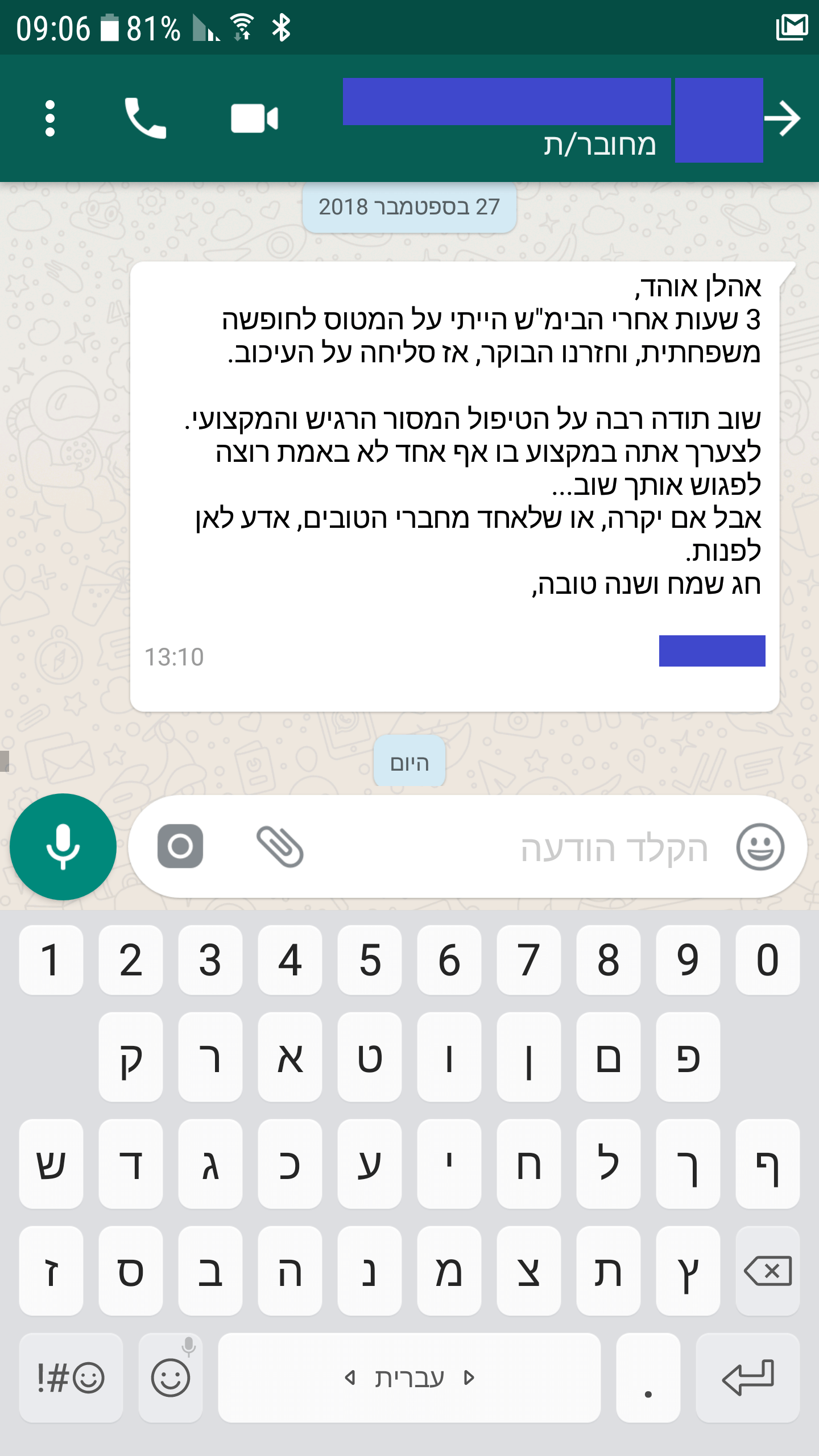Image resolution: width=819 pixels, height=1456 pixels.
Task: Switch keyboard to symbols layout
Action: [x=71, y=1378]
